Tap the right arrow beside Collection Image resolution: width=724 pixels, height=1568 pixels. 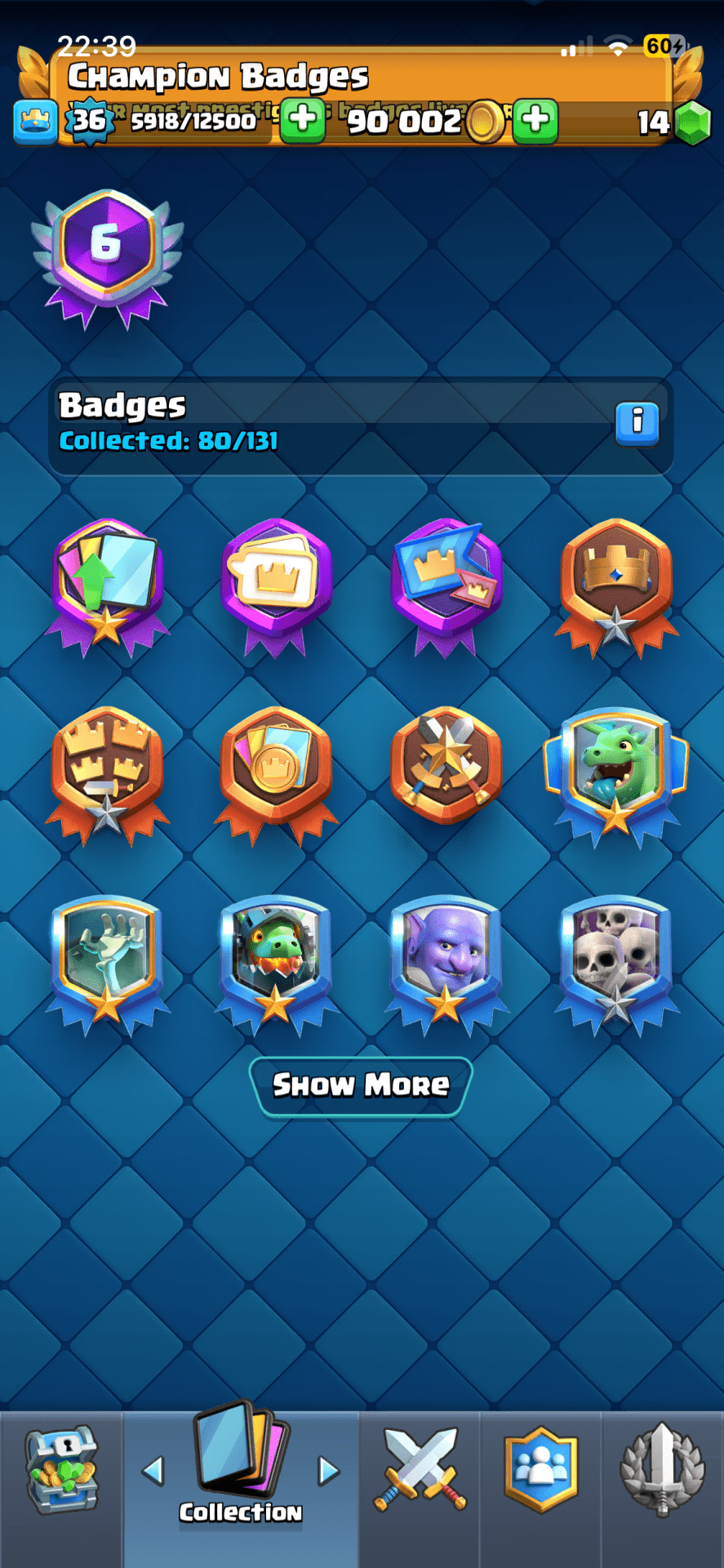tap(328, 1471)
